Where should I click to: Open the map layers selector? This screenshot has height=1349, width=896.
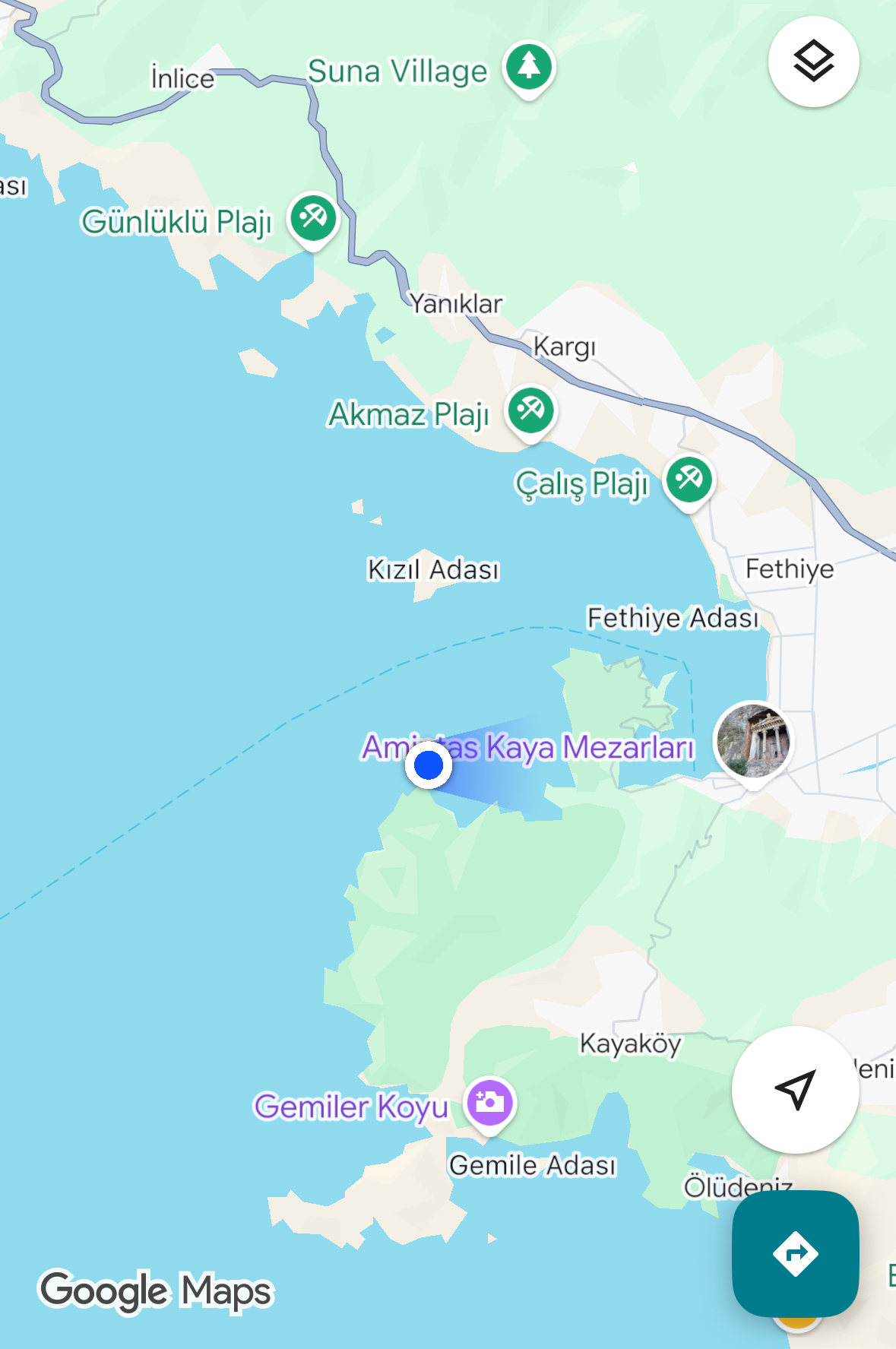[x=813, y=62]
